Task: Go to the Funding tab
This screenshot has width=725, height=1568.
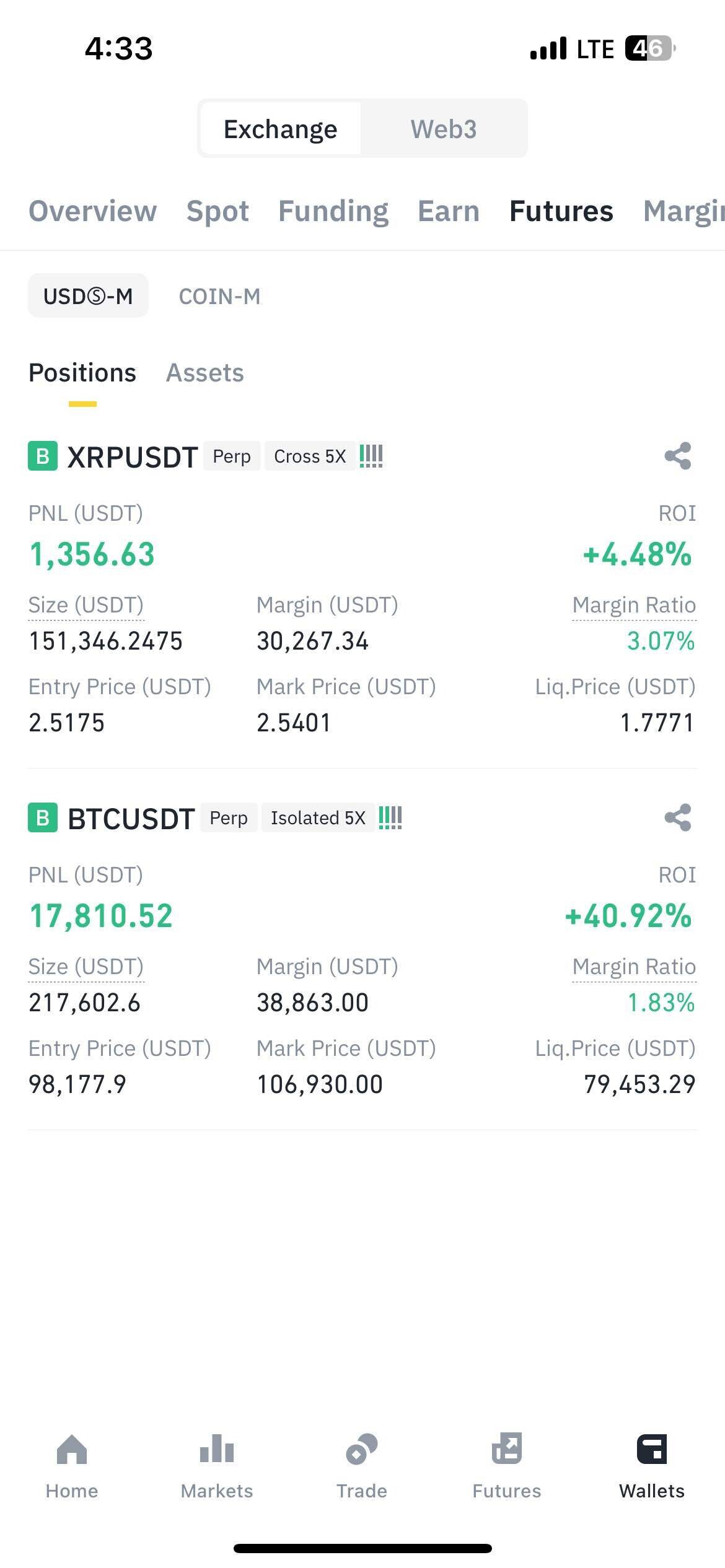Action: pos(333,211)
